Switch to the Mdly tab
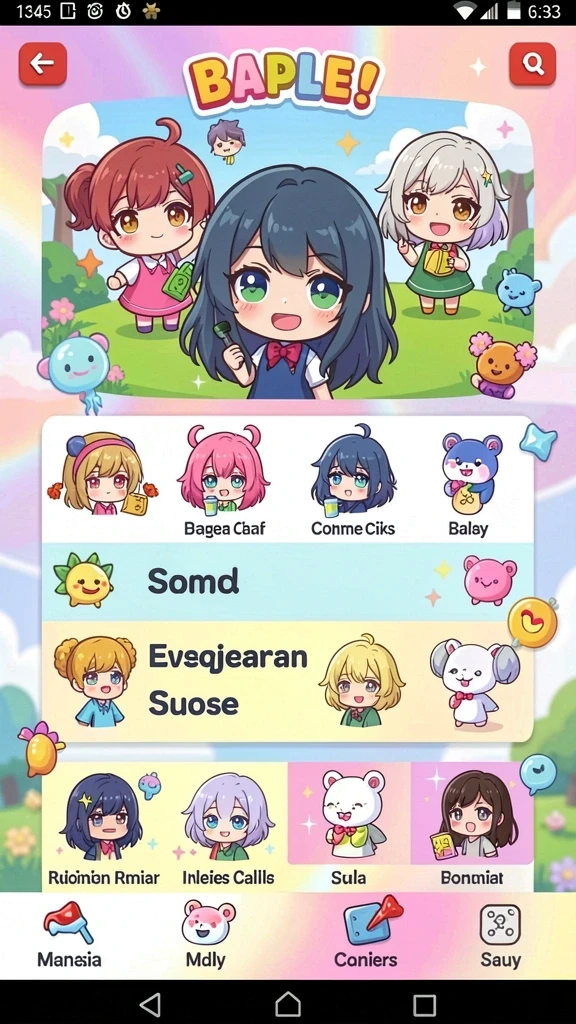This screenshot has height=1024, width=576. click(206, 935)
